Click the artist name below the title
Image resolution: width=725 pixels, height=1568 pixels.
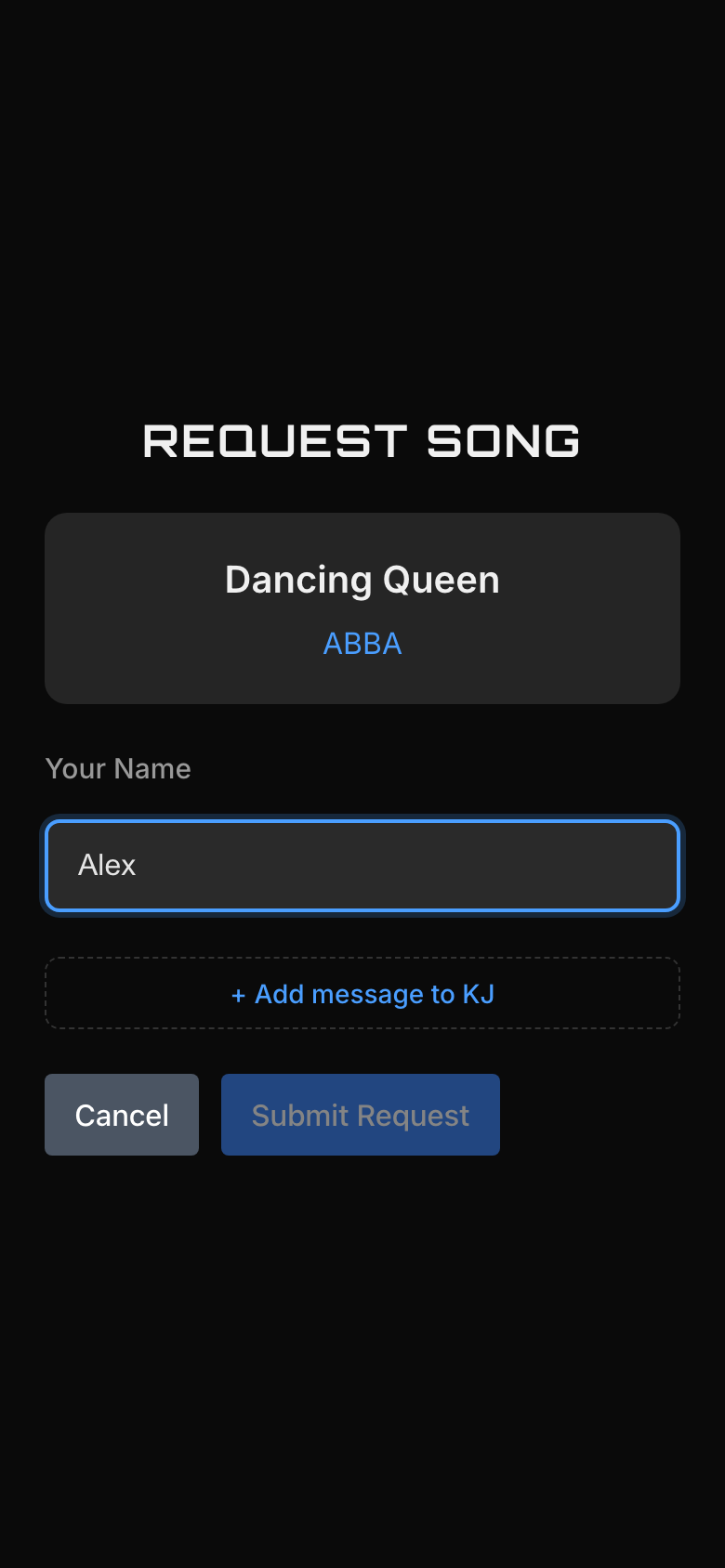(362, 643)
